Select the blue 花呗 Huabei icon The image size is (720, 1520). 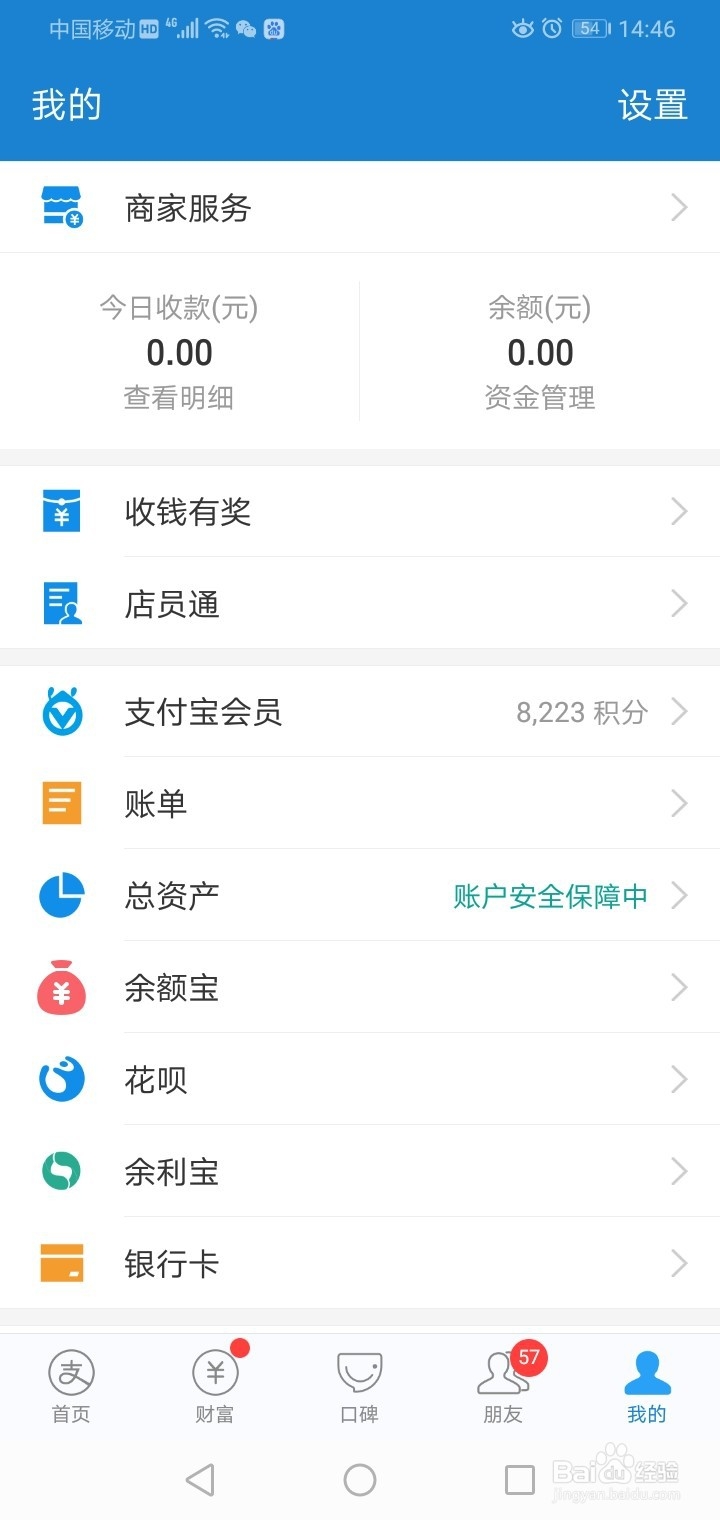click(62, 1079)
